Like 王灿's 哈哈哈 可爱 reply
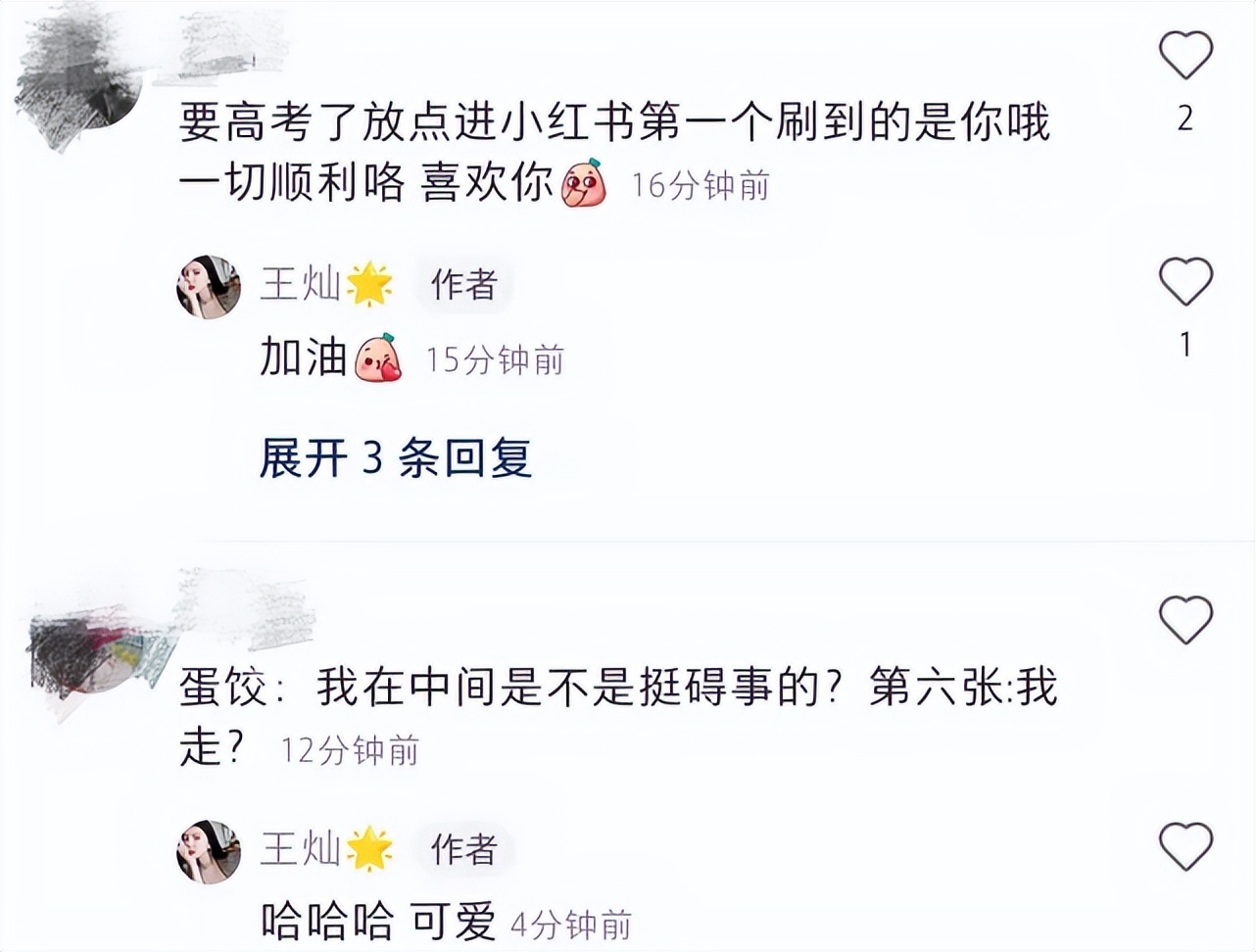This screenshot has height=952, width=1256. click(x=1185, y=846)
